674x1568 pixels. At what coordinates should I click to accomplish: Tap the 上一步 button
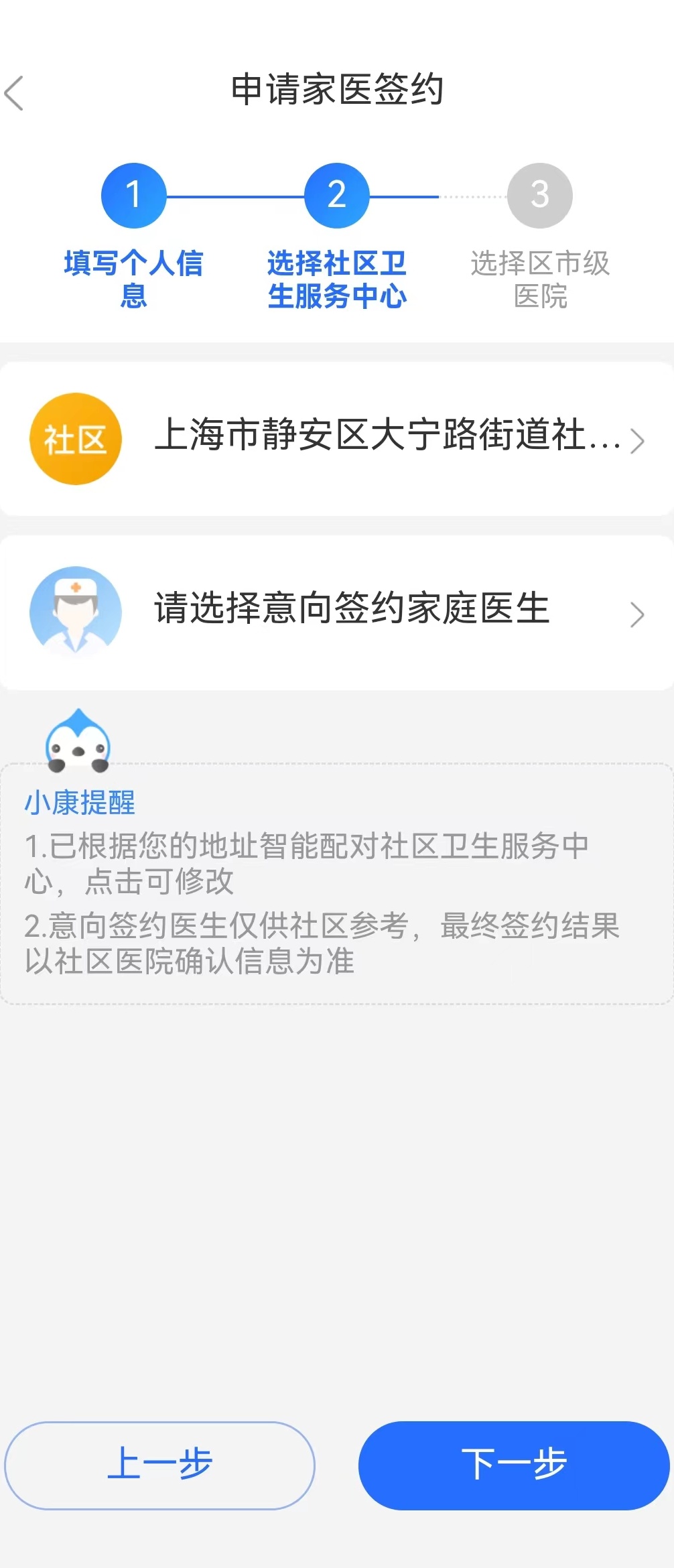click(x=159, y=1465)
